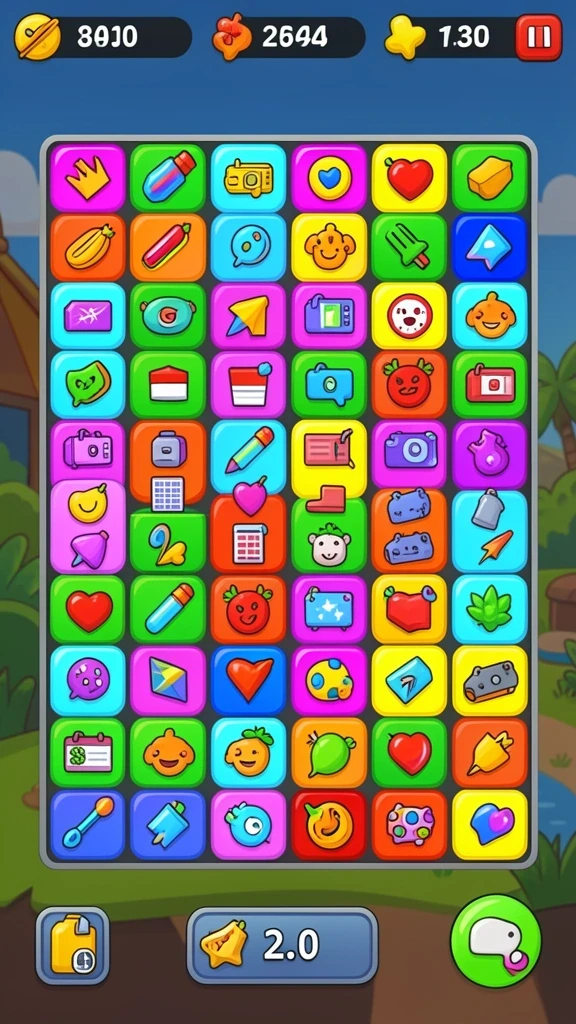Select the yellow smiling monkey face tile

click(329, 248)
